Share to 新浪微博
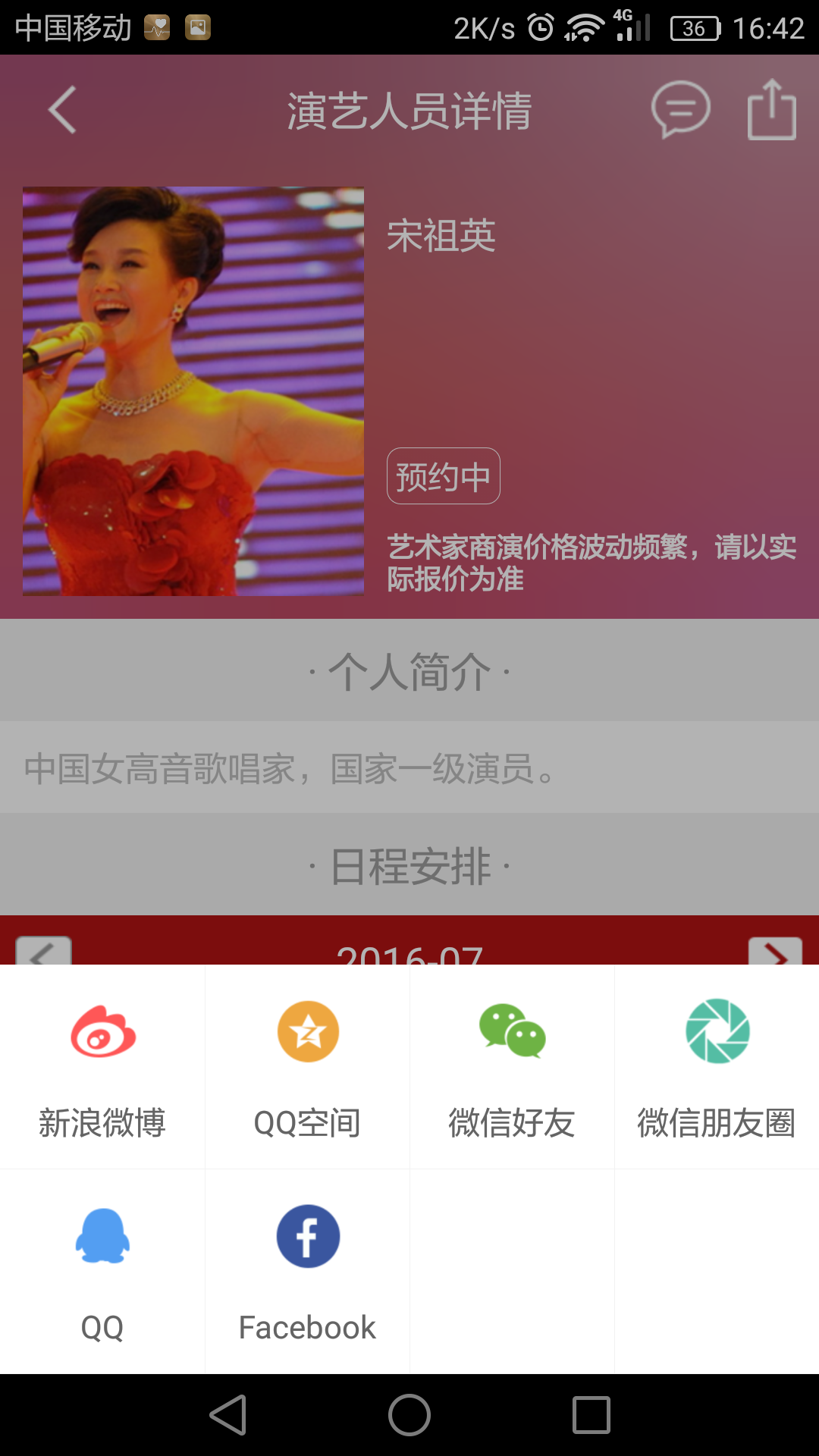 (x=102, y=1065)
